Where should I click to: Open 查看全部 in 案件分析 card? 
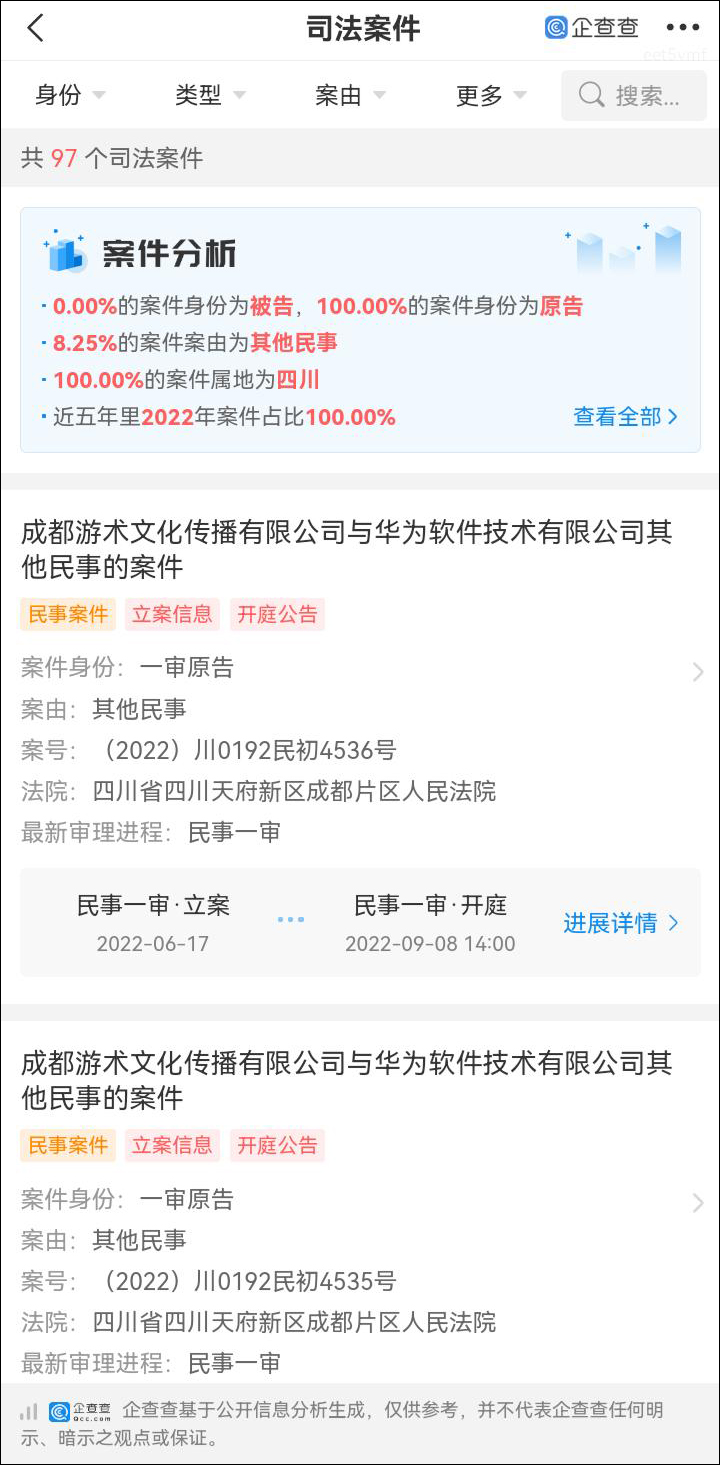pyautogui.click(x=625, y=417)
